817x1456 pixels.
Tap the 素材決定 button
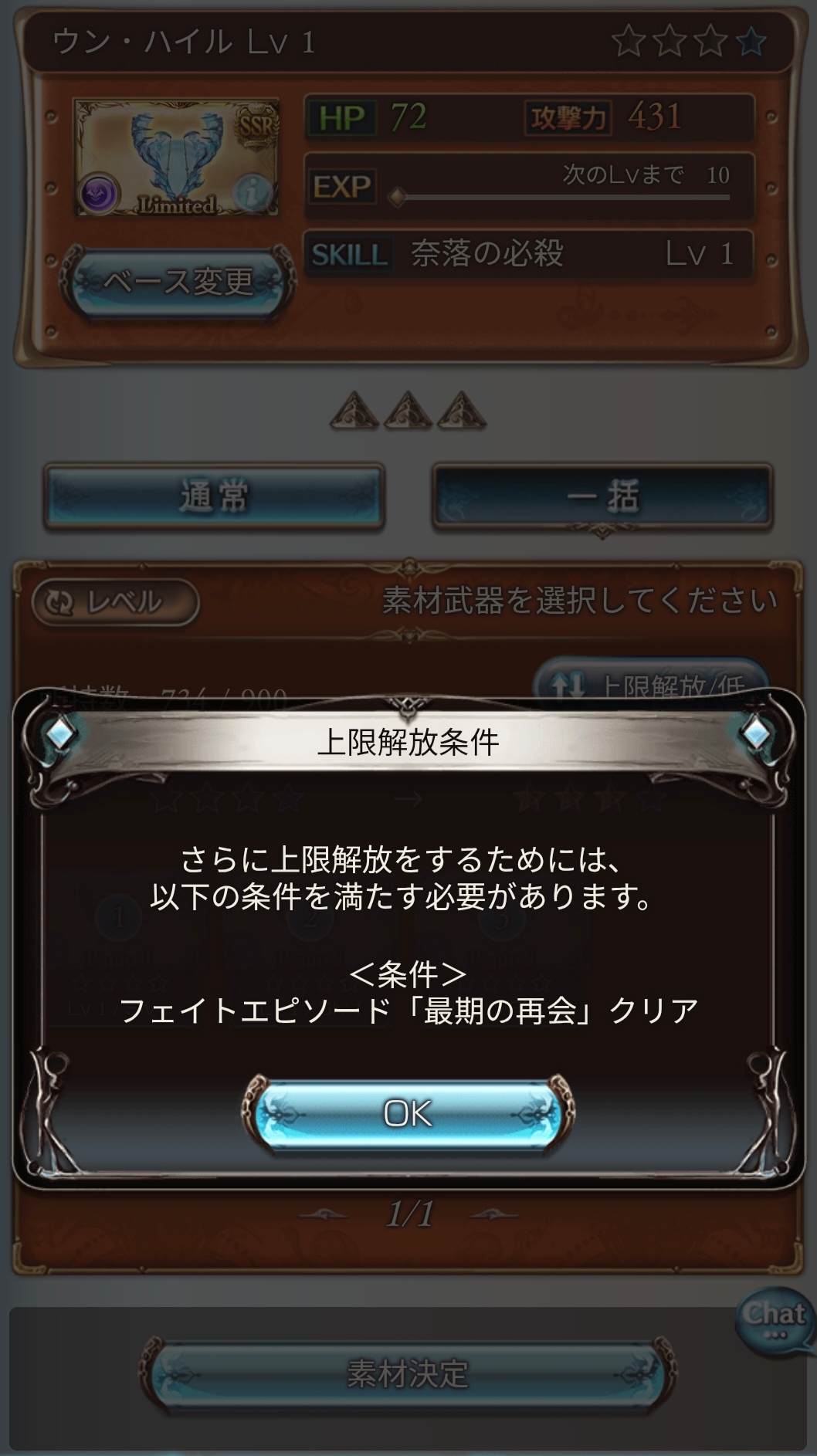coord(408,1374)
